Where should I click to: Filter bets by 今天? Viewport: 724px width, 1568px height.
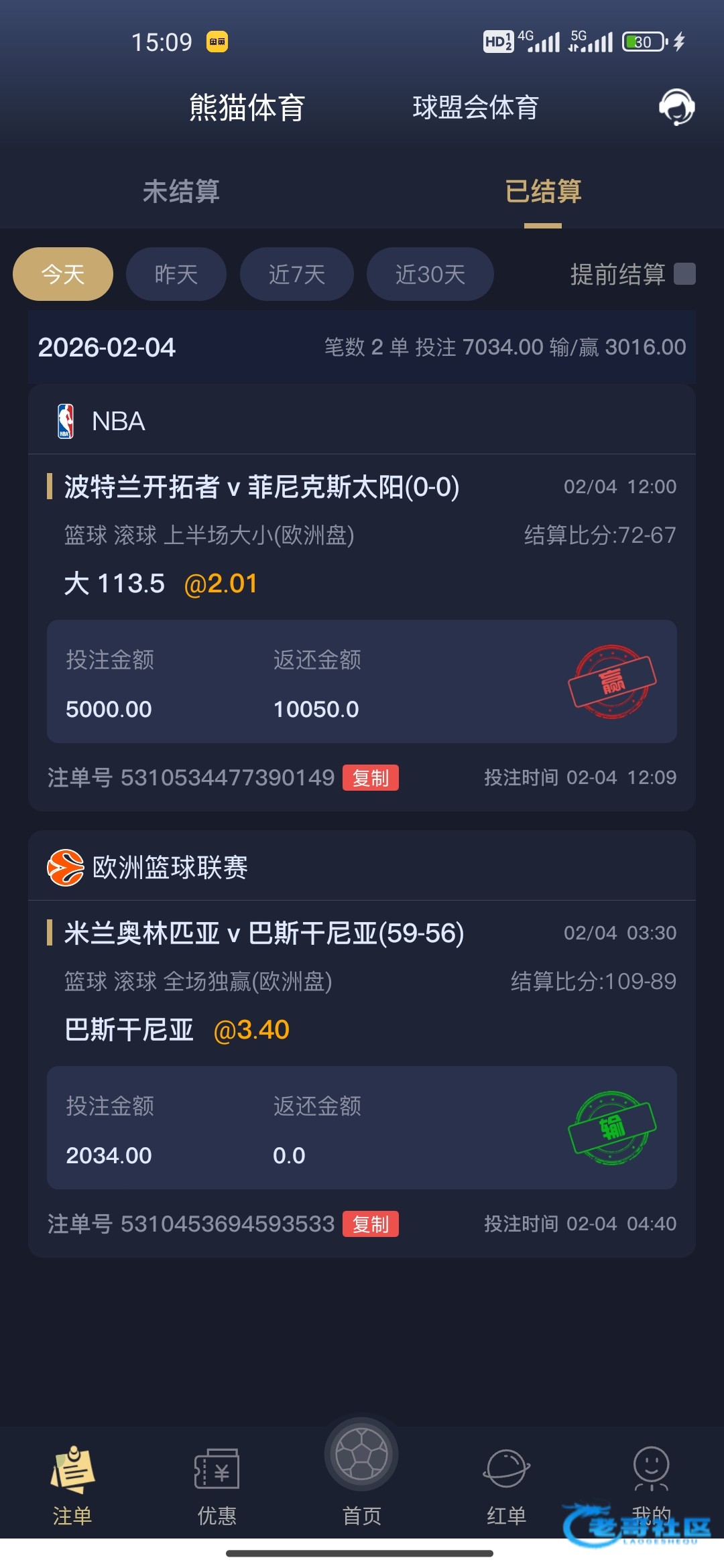pos(63,274)
